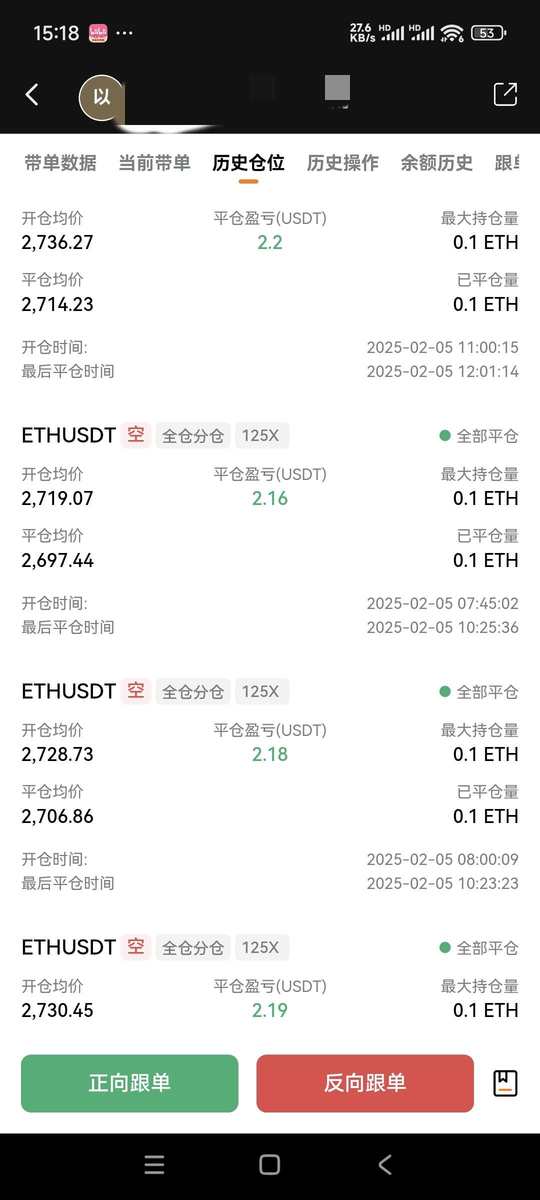Select the 历史操作 tab
The height and width of the screenshot is (1200, 540).
point(342,163)
